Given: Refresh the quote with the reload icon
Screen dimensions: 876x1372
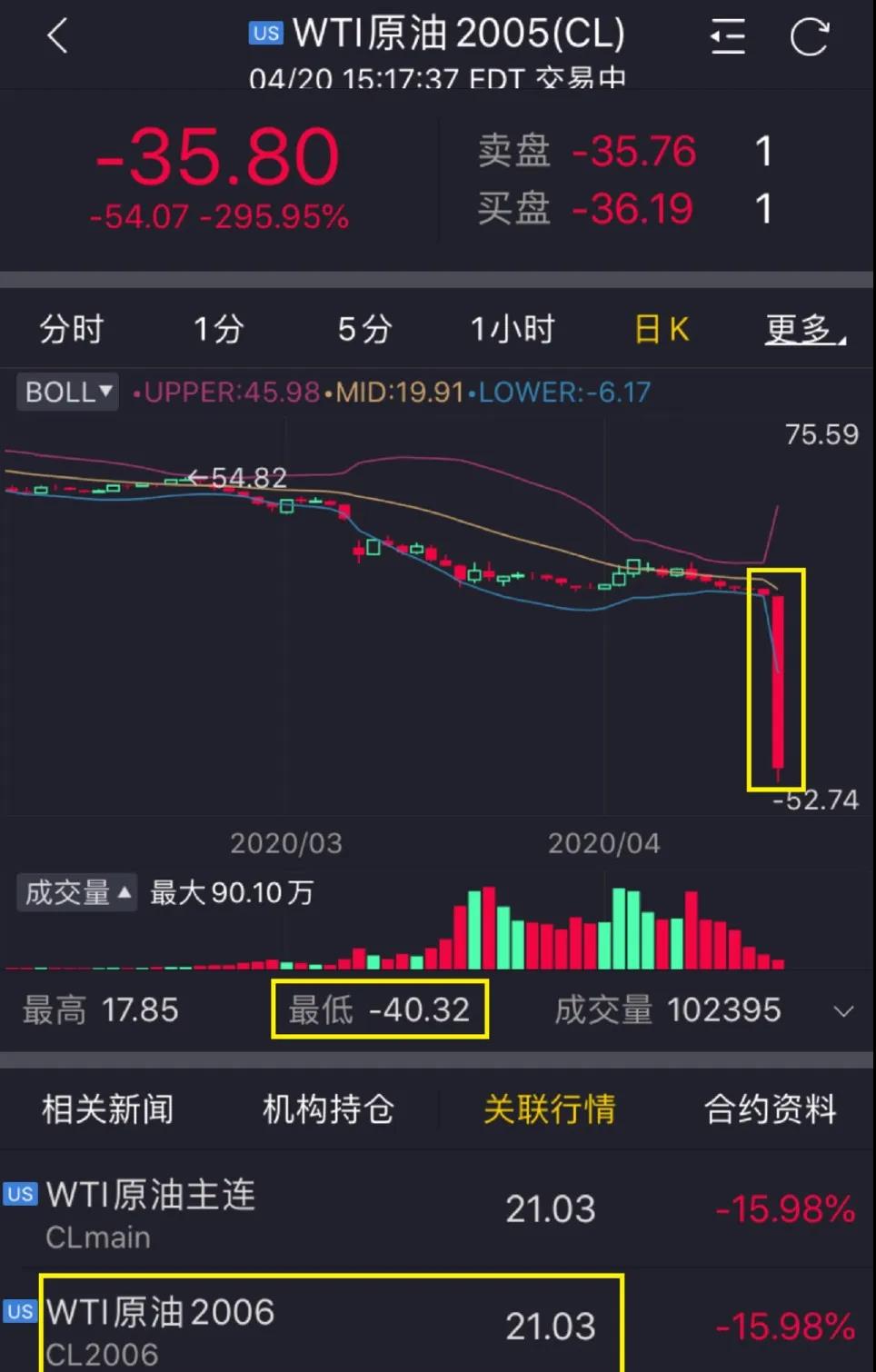Looking at the screenshot, I should coord(809,38).
